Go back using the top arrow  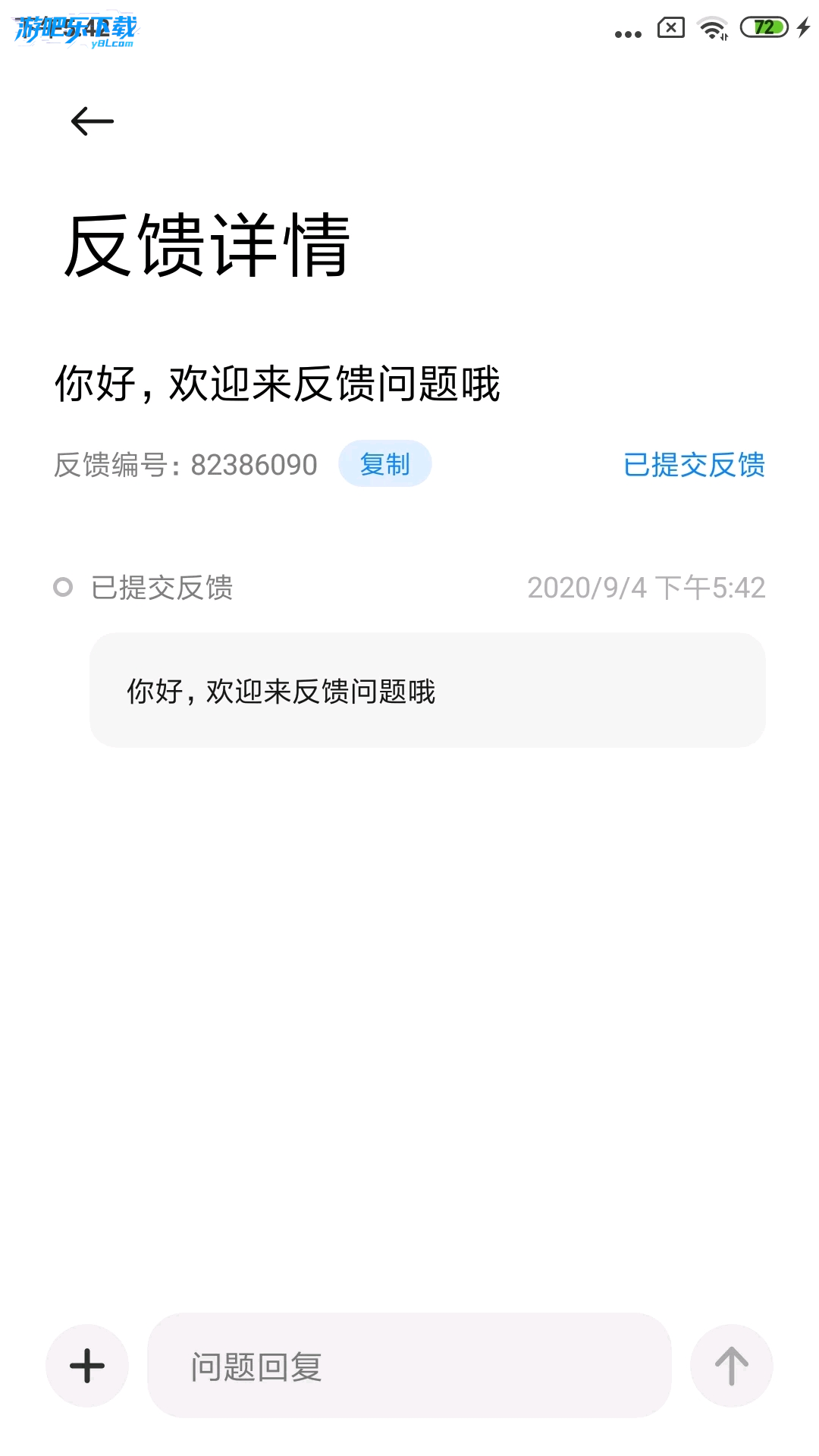click(92, 121)
